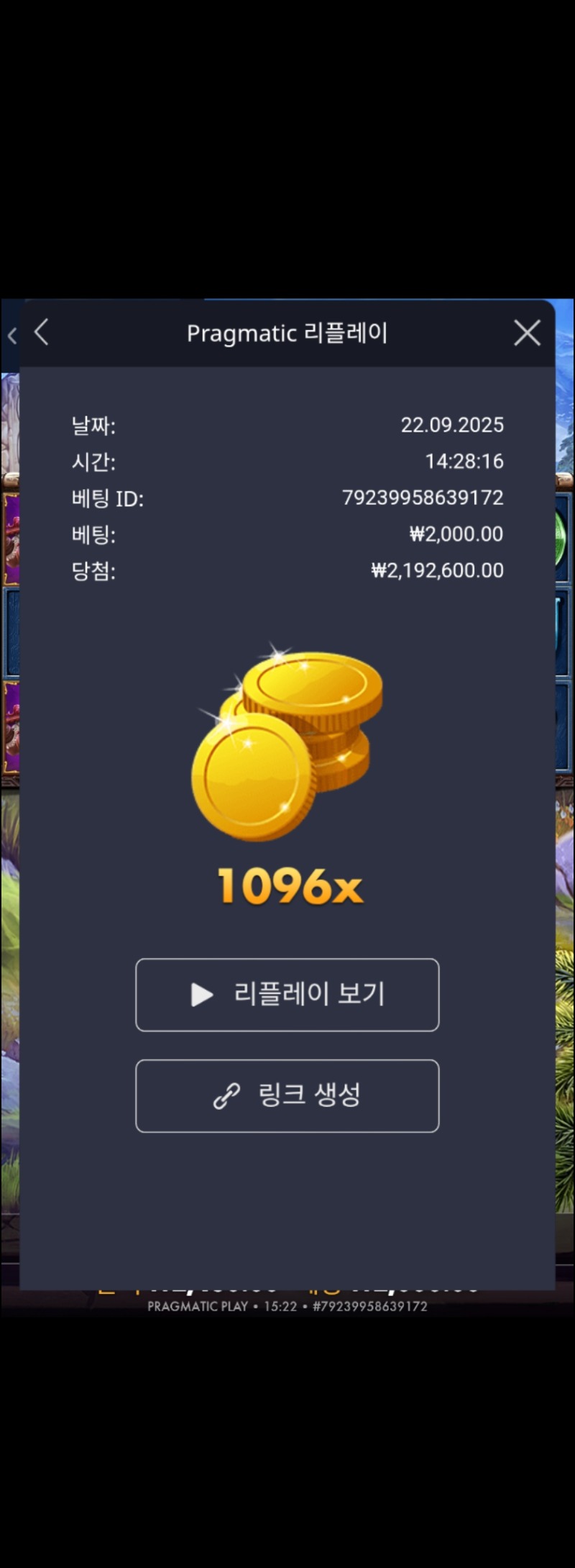Close the Pragmatic 리플레이 dialog
Screen dimensions: 575x1568
527,333
